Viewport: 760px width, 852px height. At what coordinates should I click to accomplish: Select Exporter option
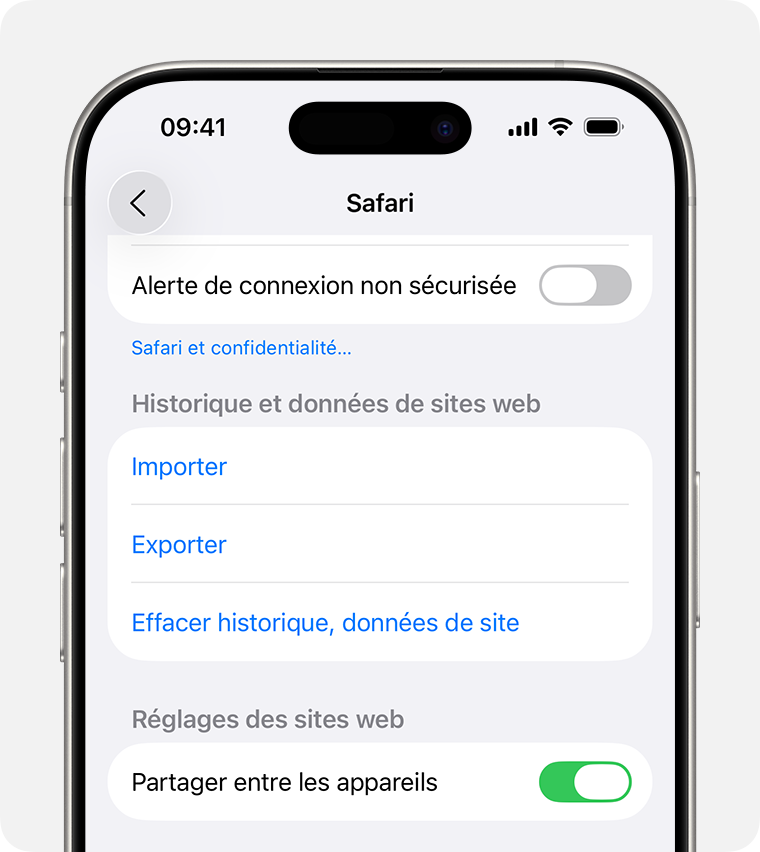click(180, 545)
